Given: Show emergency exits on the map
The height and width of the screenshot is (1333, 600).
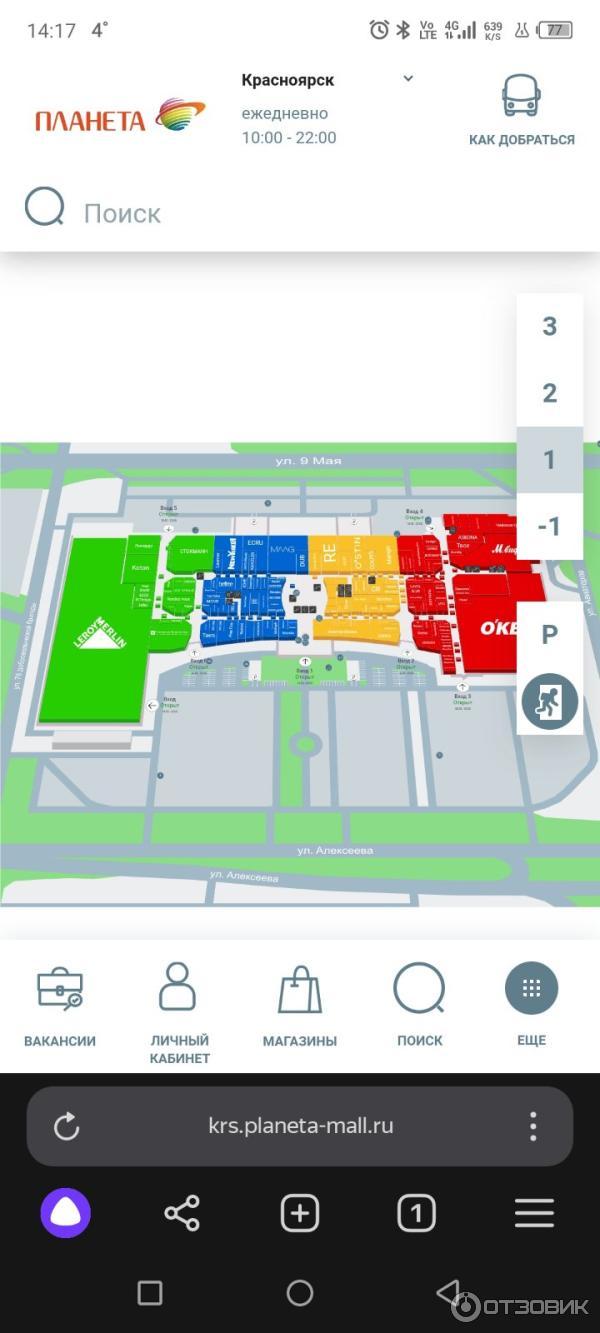Looking at the screenshot, I should 550,701.
